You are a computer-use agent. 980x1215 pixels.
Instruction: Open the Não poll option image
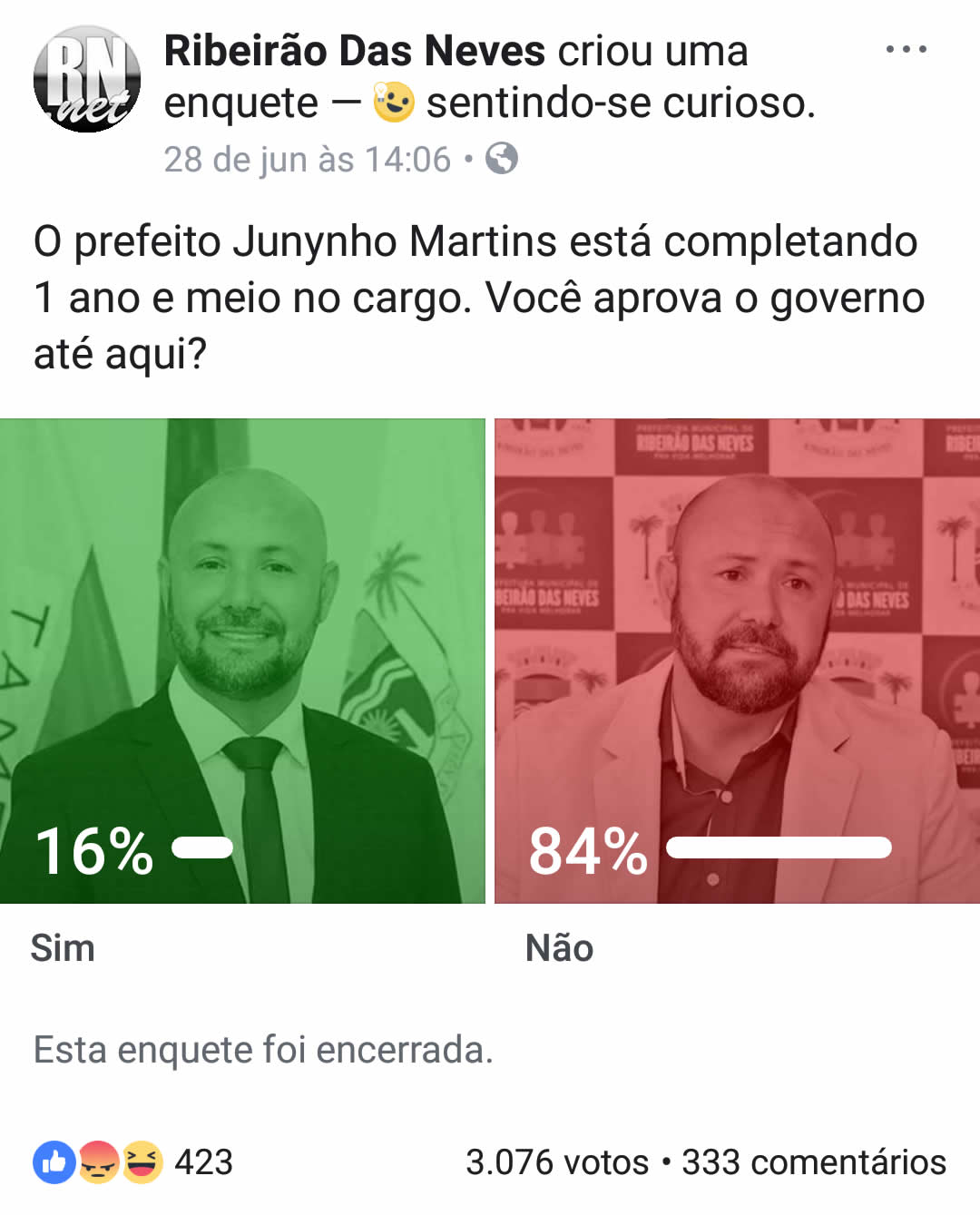(737, 661)
